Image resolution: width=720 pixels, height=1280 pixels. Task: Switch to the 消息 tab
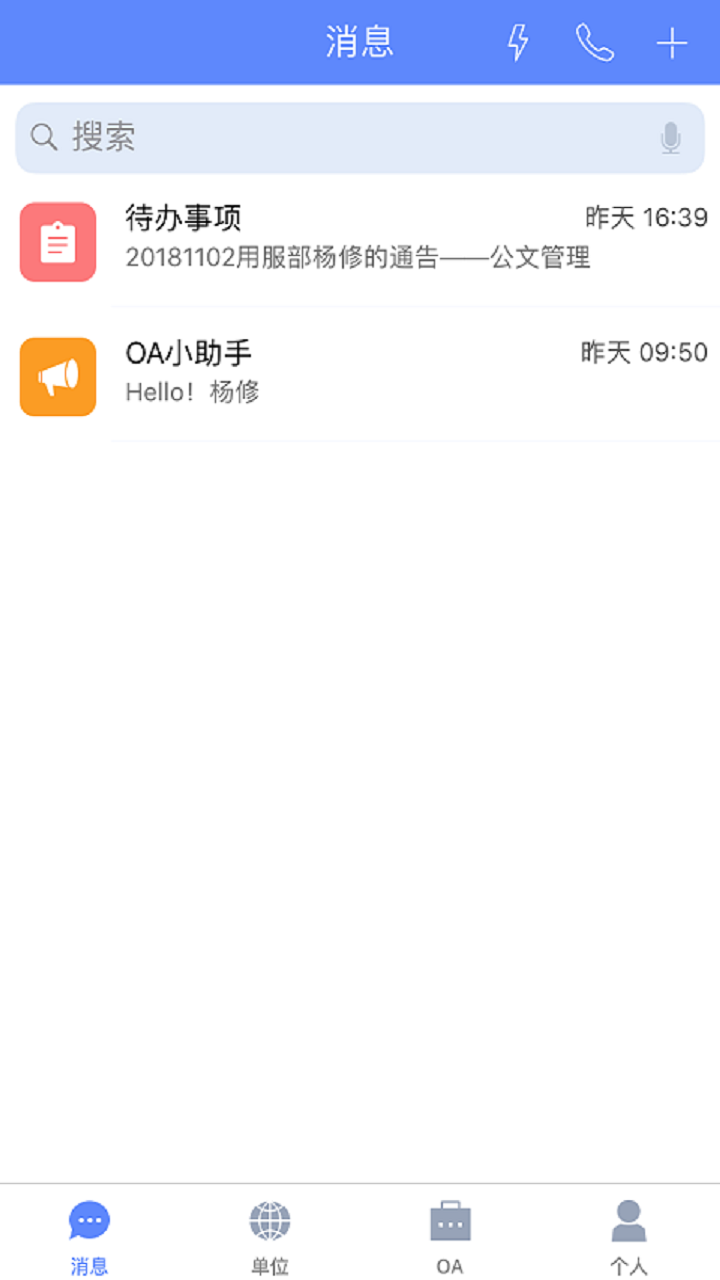[x=89, y=1235]
